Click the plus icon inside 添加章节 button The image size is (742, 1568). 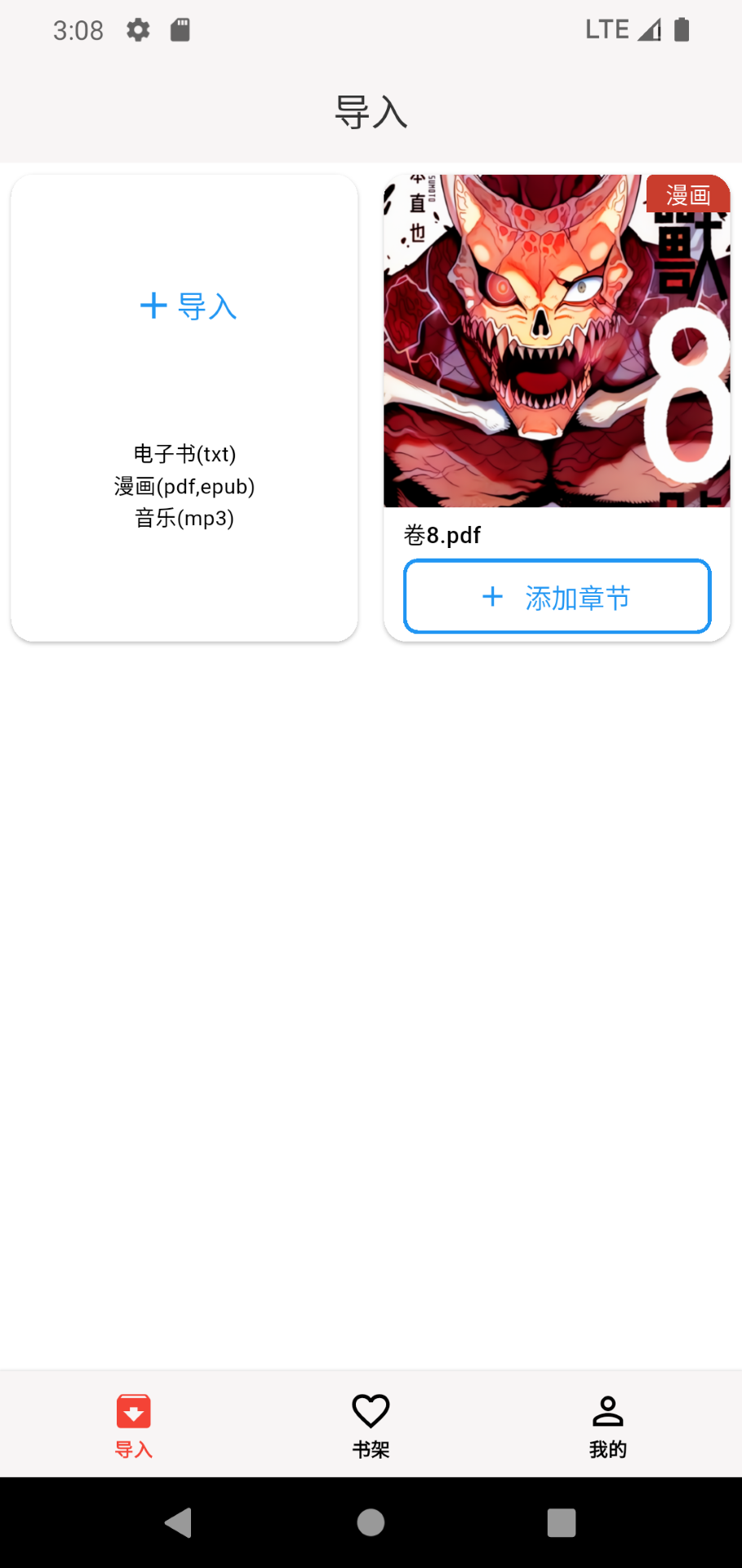pos(493,597)
